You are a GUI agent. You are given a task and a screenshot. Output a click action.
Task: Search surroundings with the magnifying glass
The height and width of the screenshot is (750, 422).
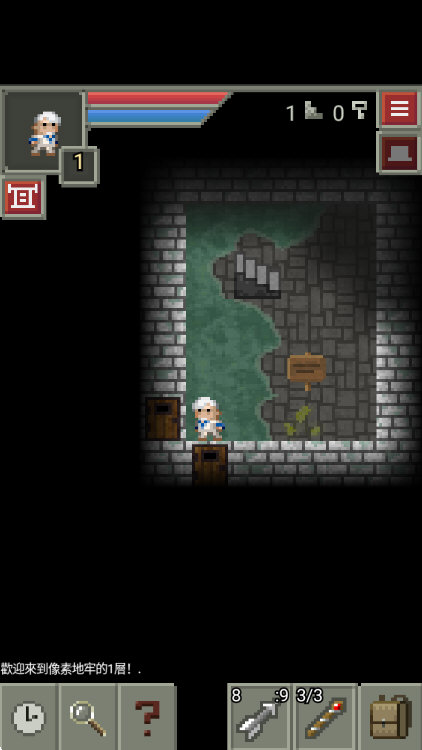tap(88, 717)
